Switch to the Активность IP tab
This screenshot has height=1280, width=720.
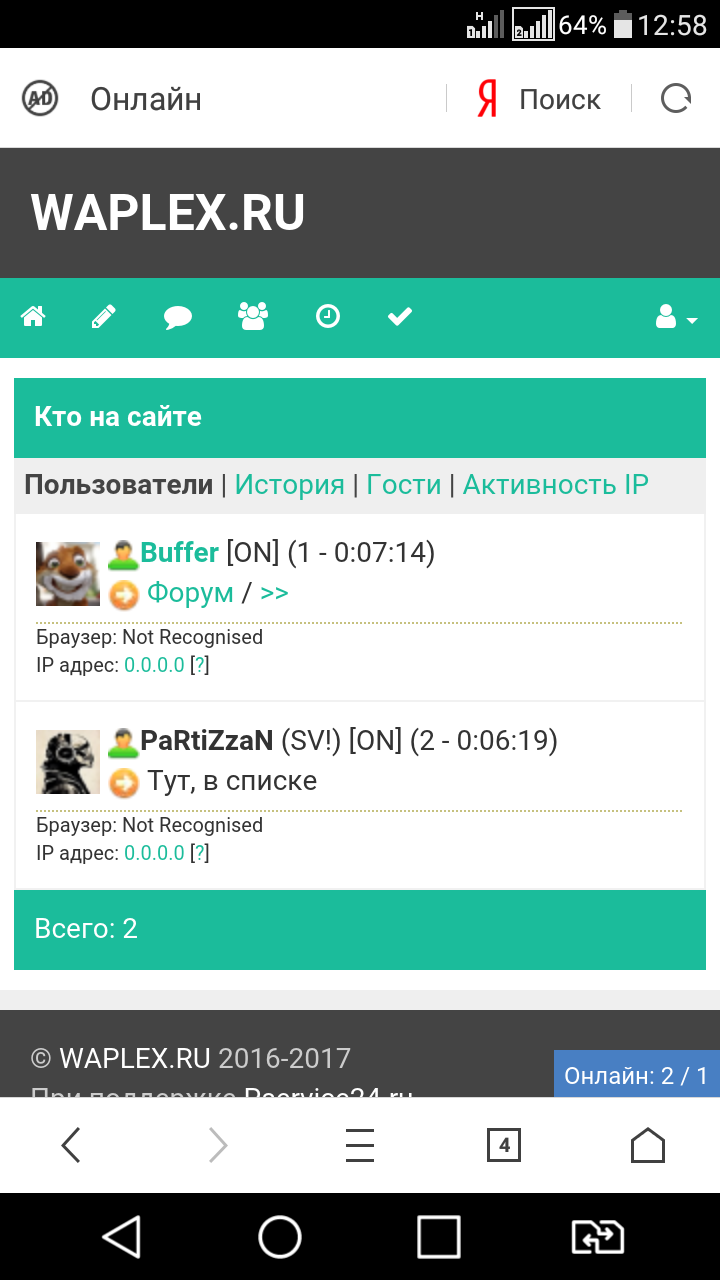[x=555, y=485]
